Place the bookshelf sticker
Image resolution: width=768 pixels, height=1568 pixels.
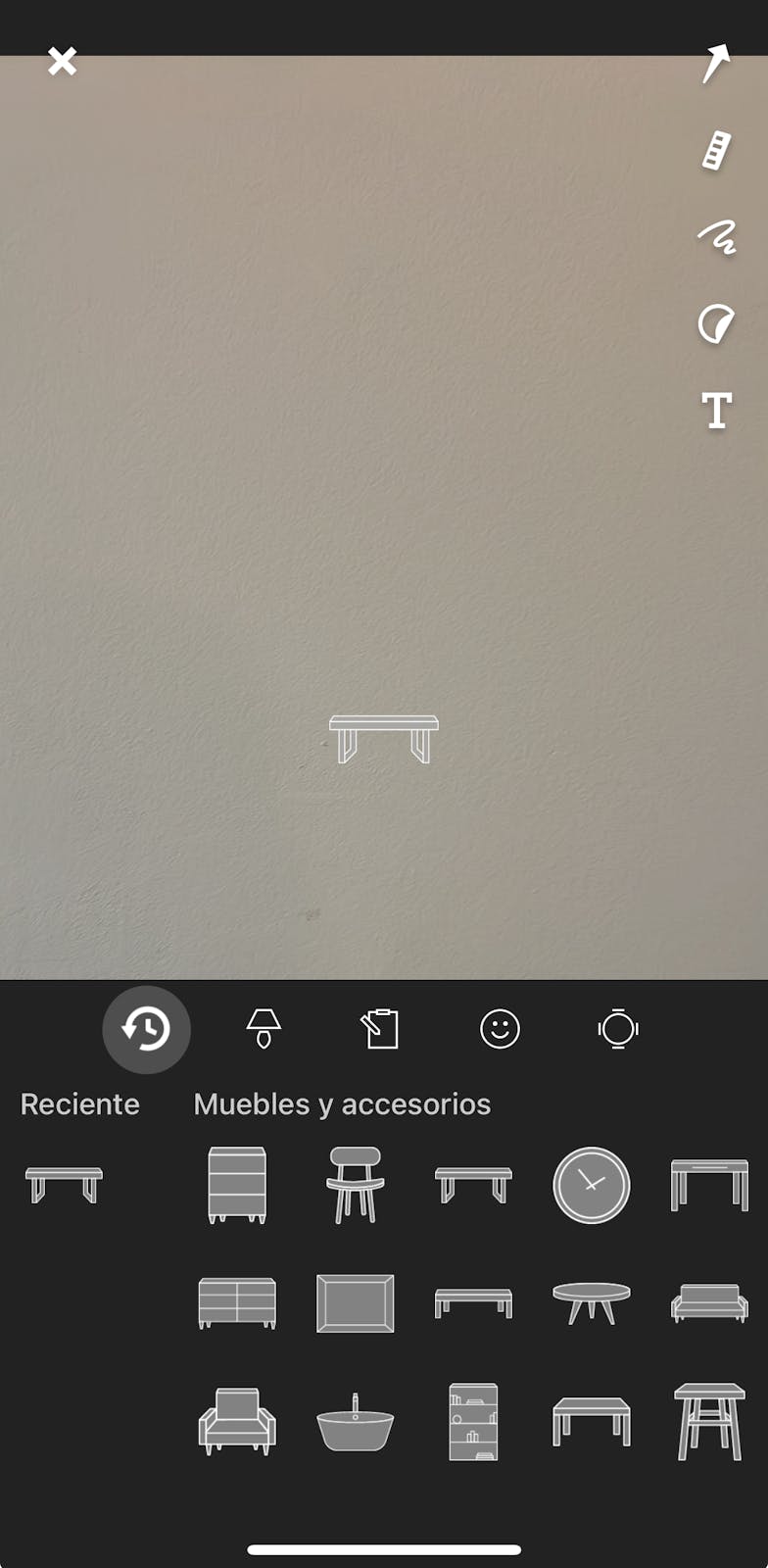[473, 1421]
